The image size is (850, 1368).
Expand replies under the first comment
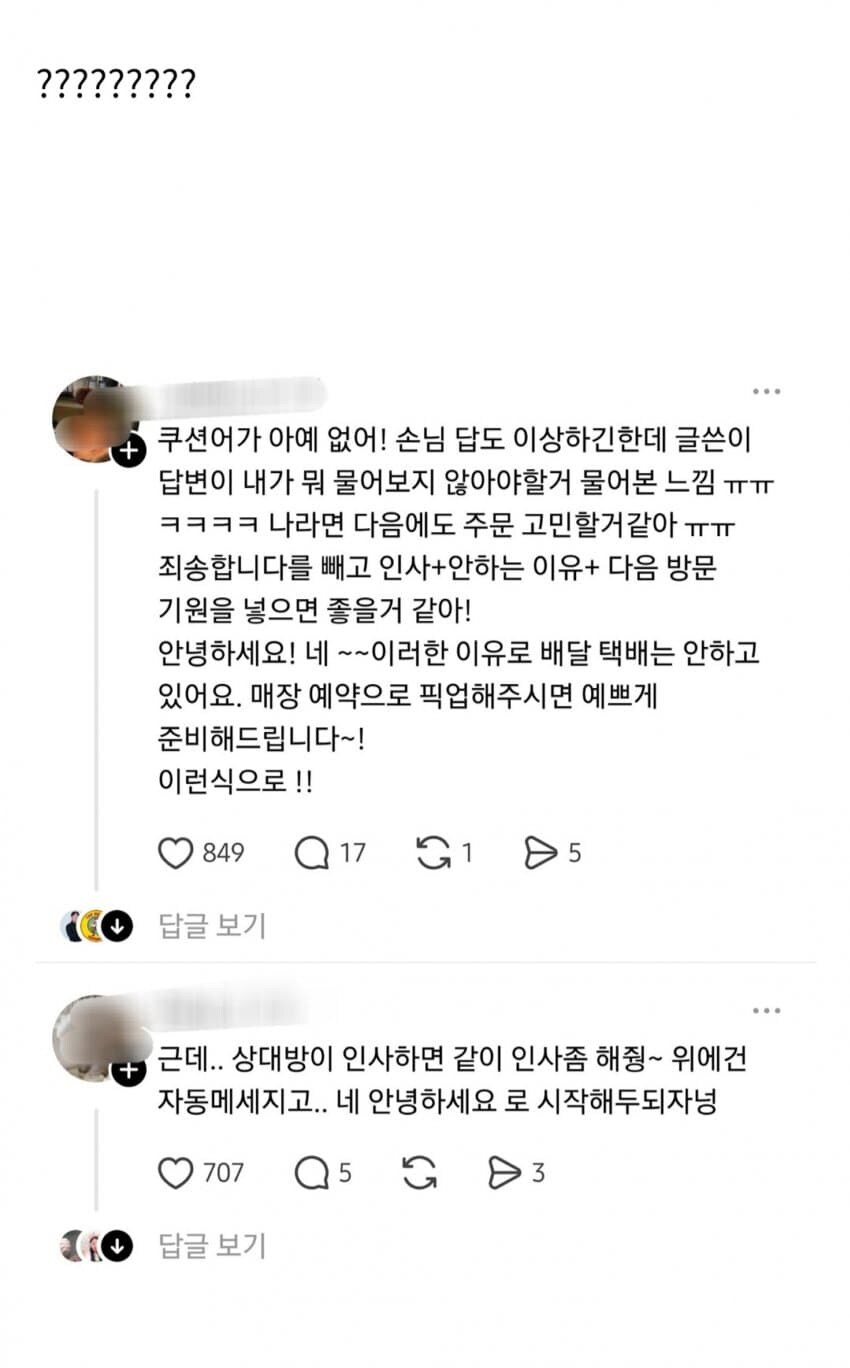pyautogui.click(x=209, y=927)
